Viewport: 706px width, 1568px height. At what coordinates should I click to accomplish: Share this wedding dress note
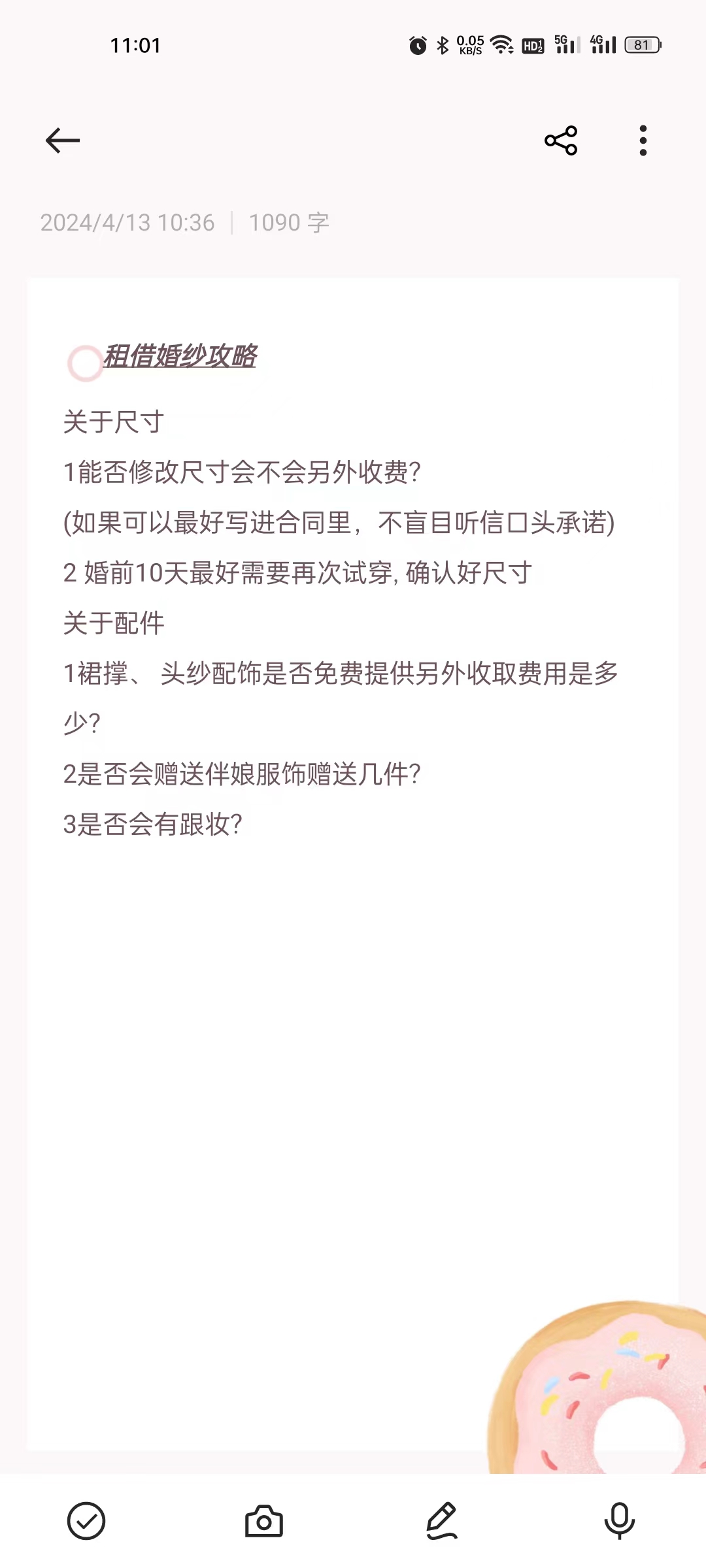point(561,140)
